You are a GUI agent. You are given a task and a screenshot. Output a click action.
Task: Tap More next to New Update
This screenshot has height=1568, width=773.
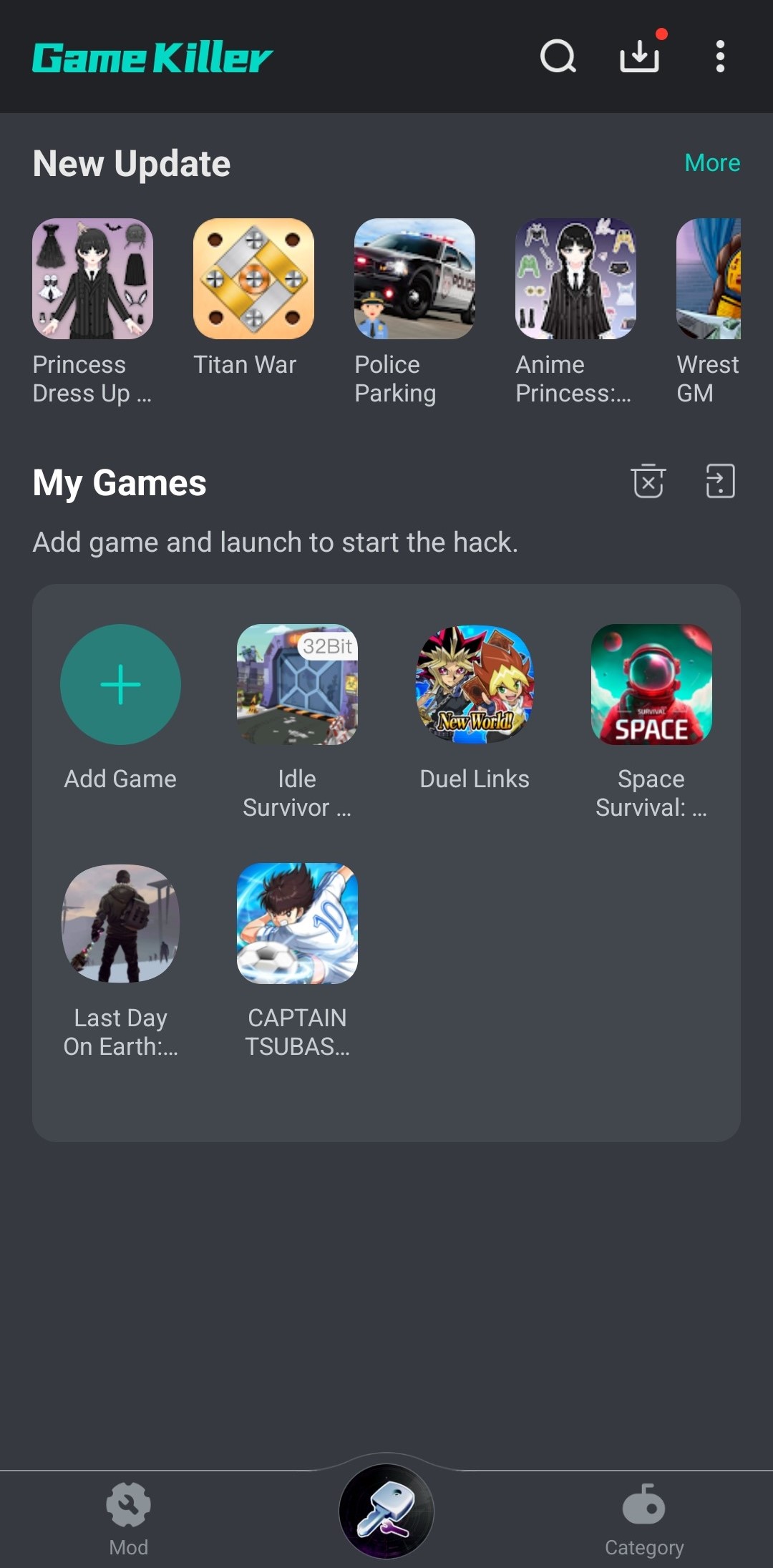[x=712, y=163]
